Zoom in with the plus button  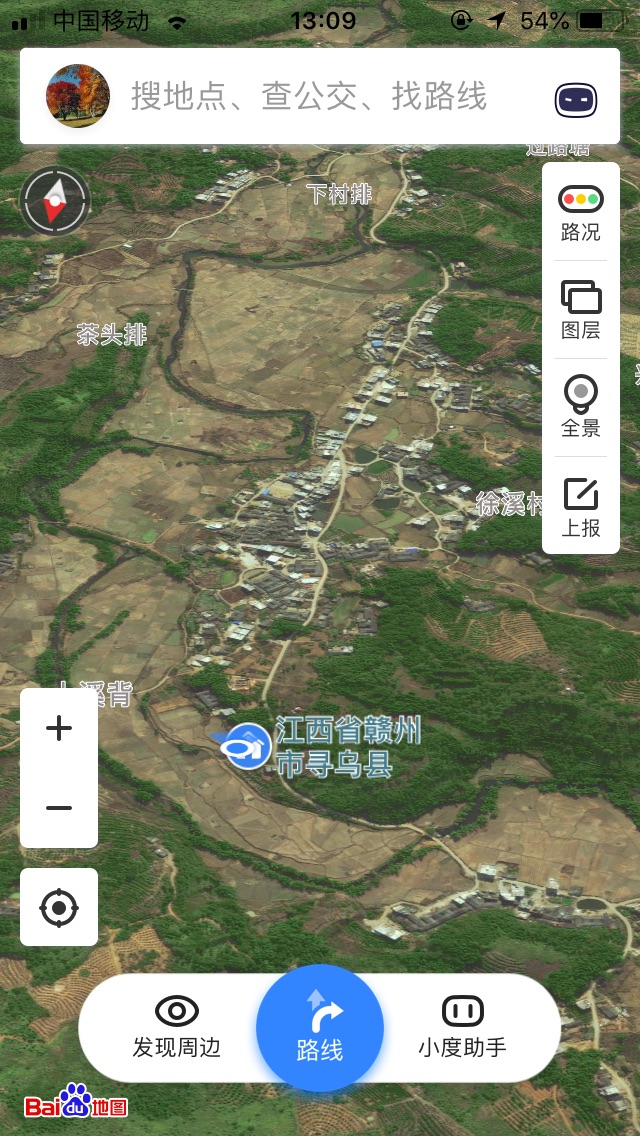point(59,728)
